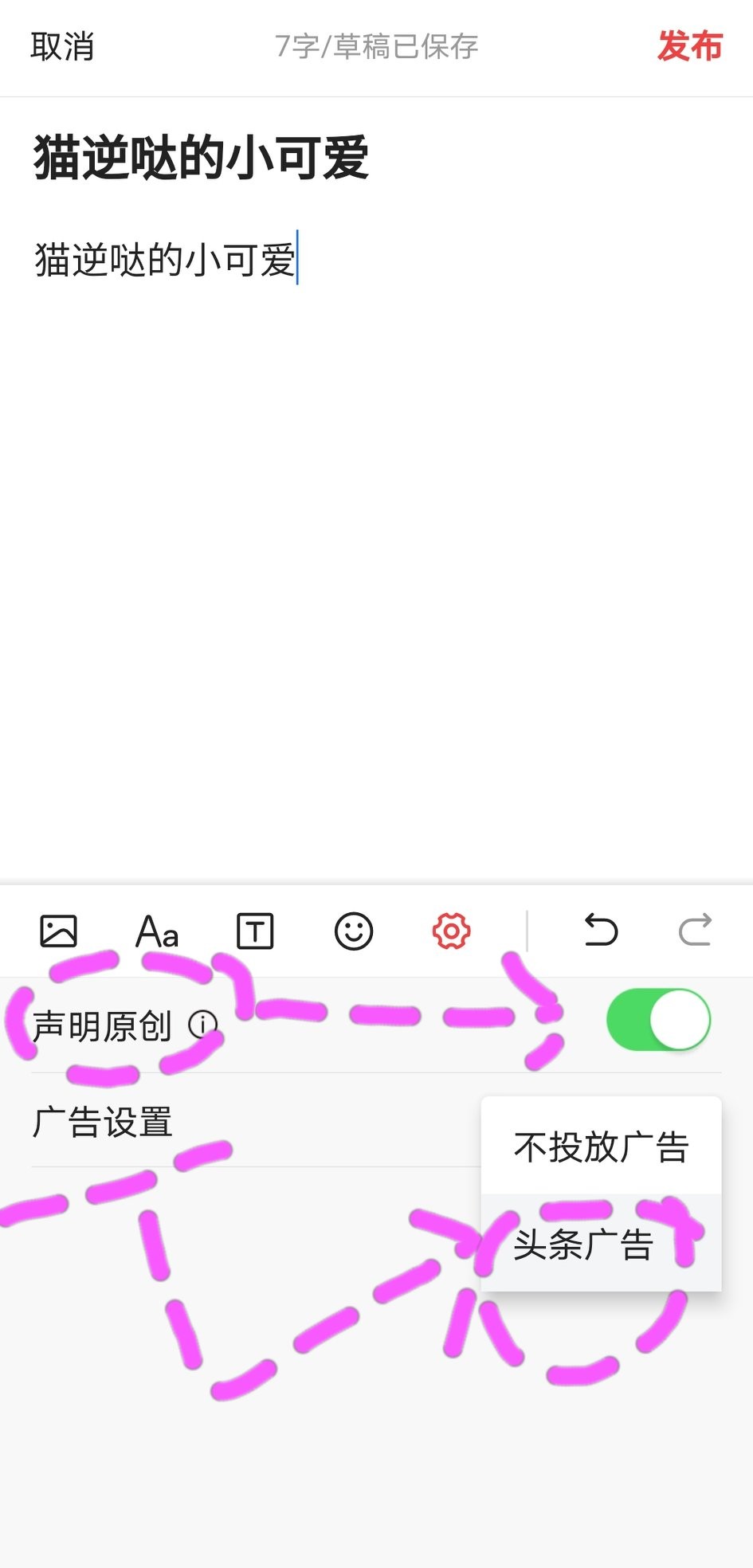Publish the article with 发布

click(x=689, y=46)
